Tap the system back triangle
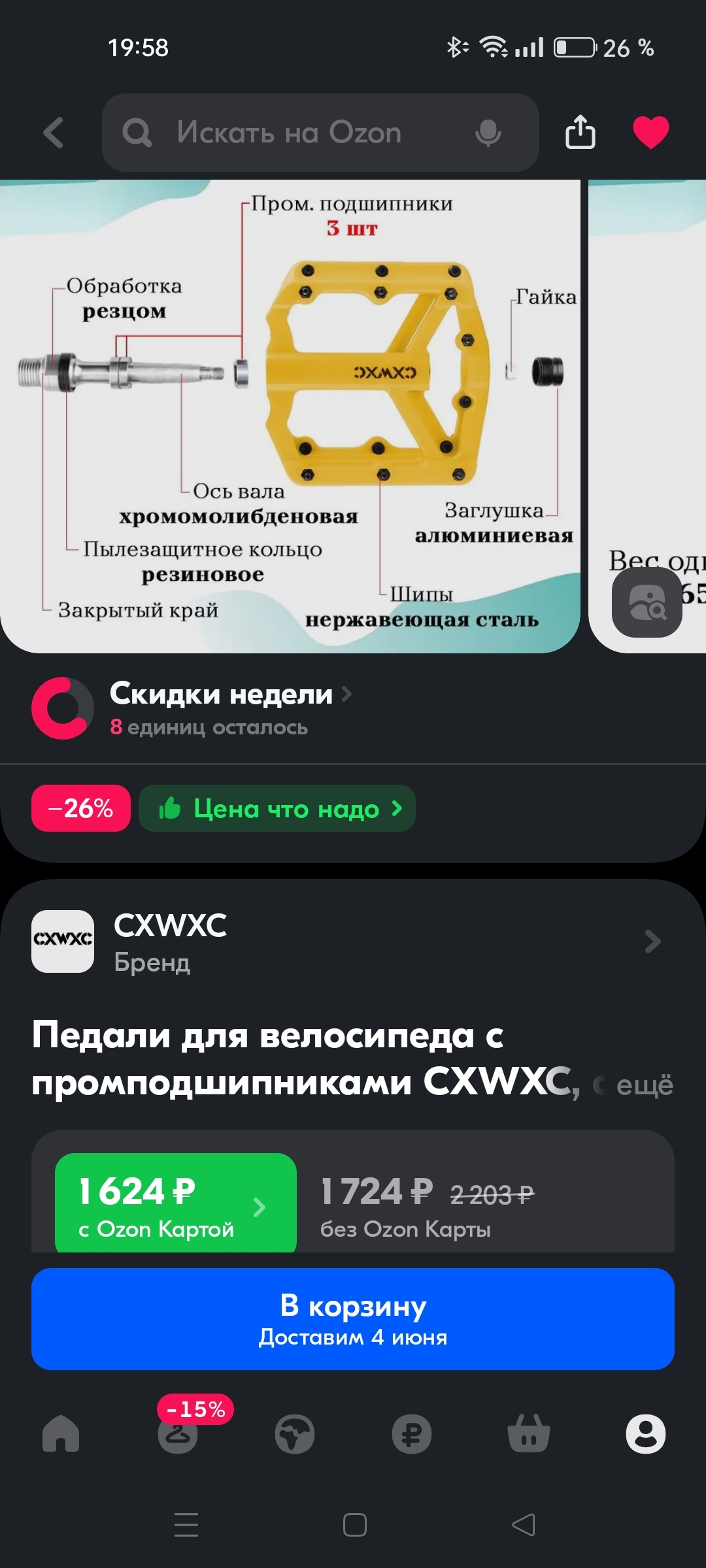706x1568 pixels. click(524, 1525)
